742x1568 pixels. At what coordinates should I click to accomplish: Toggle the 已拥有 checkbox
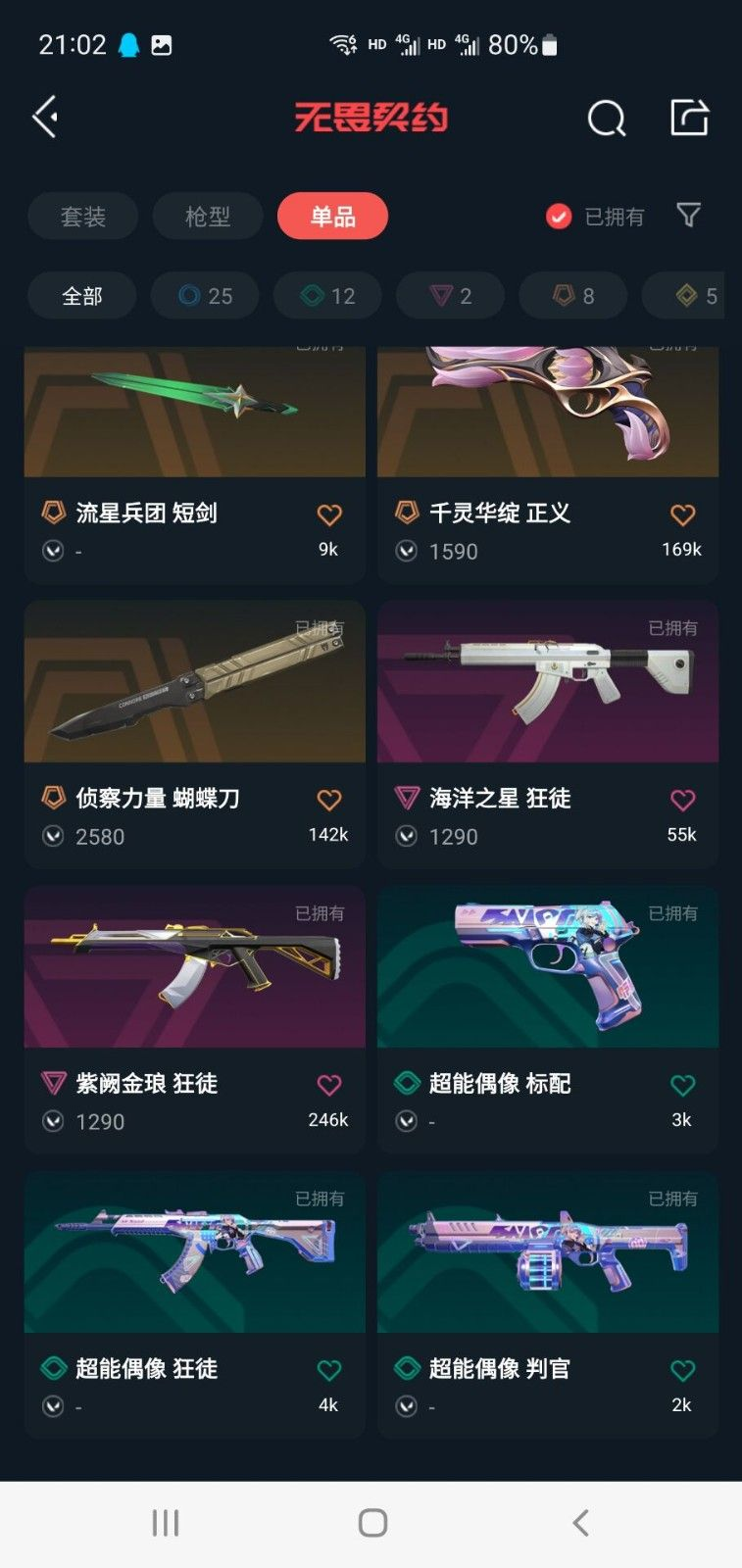tap(559, 217)
